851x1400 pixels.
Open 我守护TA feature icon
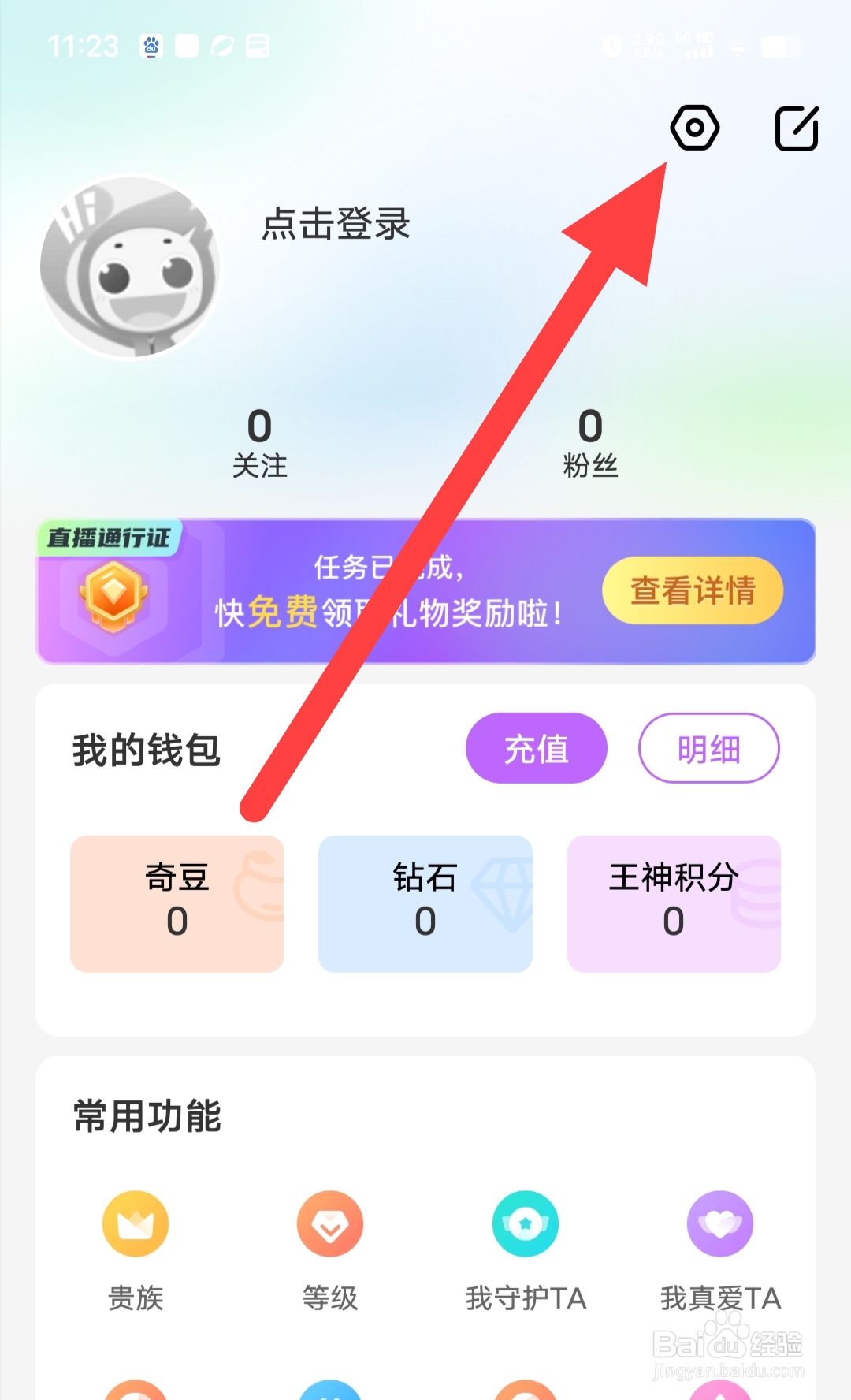tap(526, 1223)
